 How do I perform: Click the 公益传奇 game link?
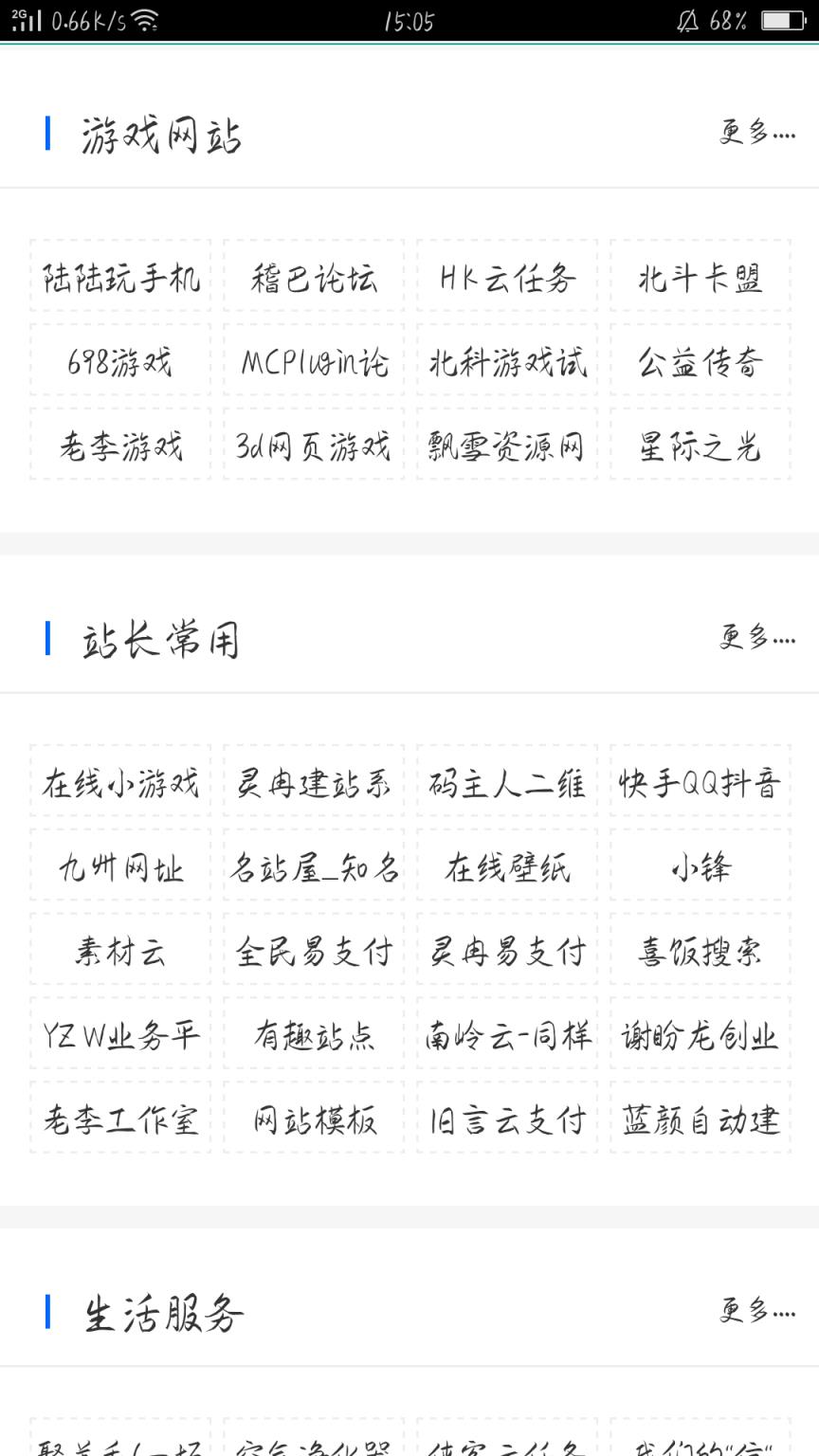(700, 364)
